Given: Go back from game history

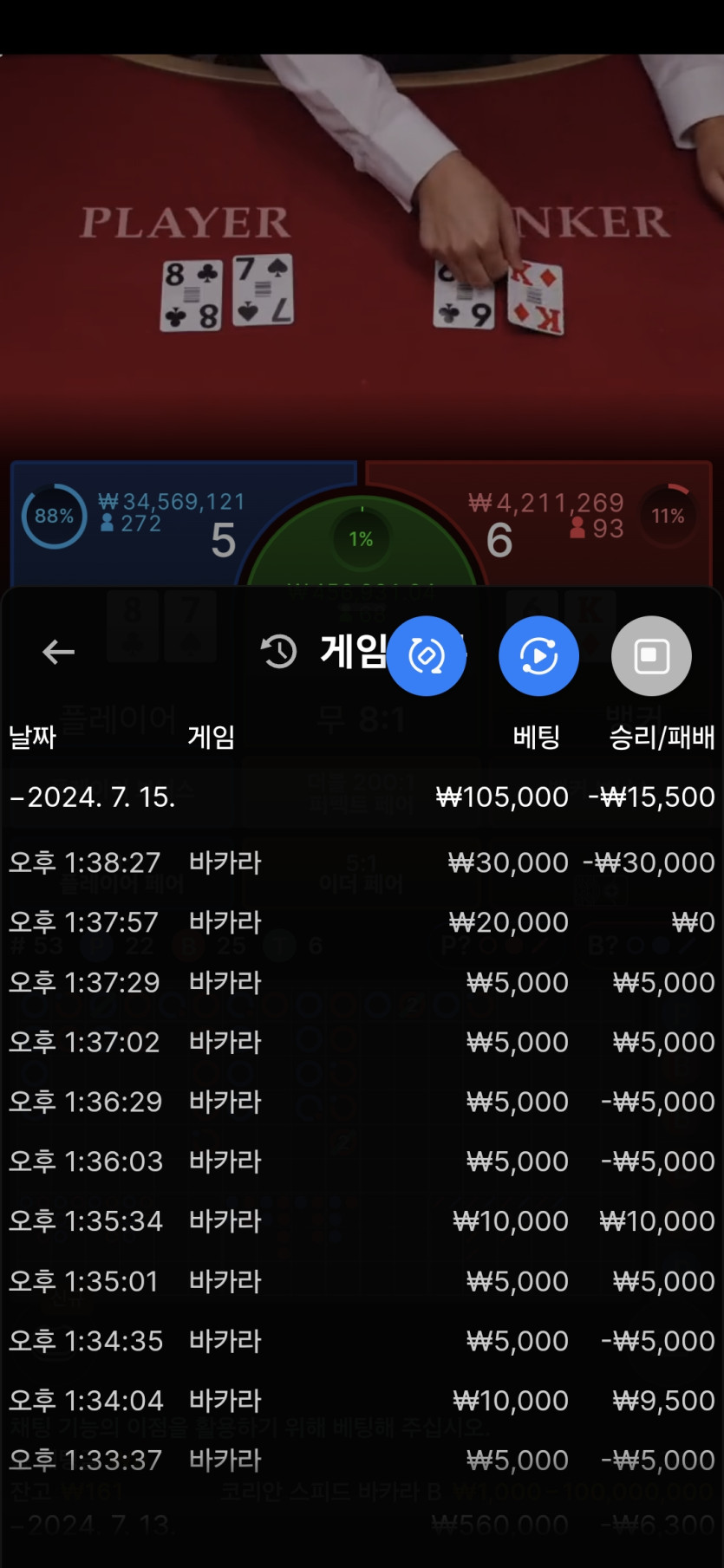Looking at the screenshot, I should click(58, 652).
